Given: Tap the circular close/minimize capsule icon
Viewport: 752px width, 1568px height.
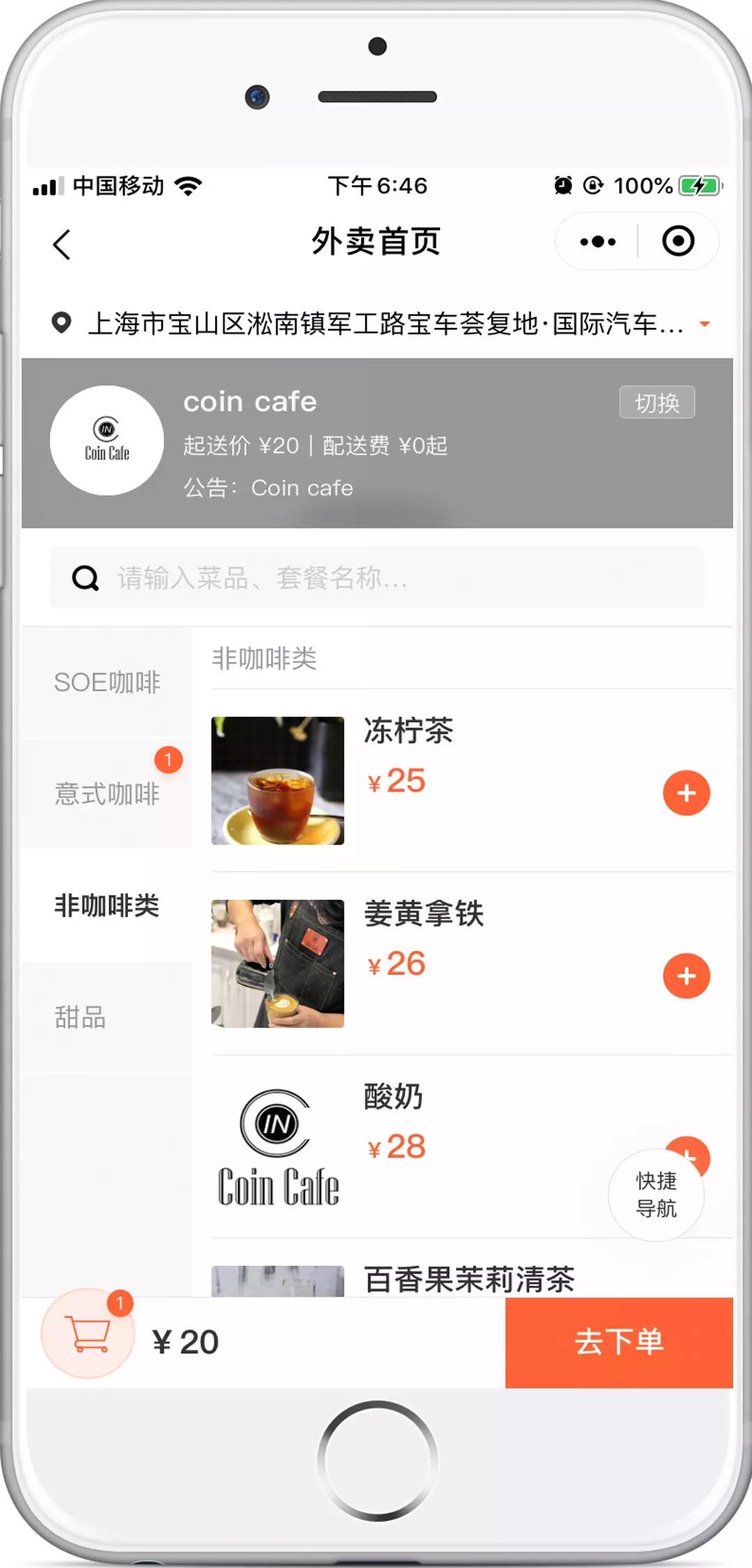Looking at the screenshot, I should click(x=677, y=241).
